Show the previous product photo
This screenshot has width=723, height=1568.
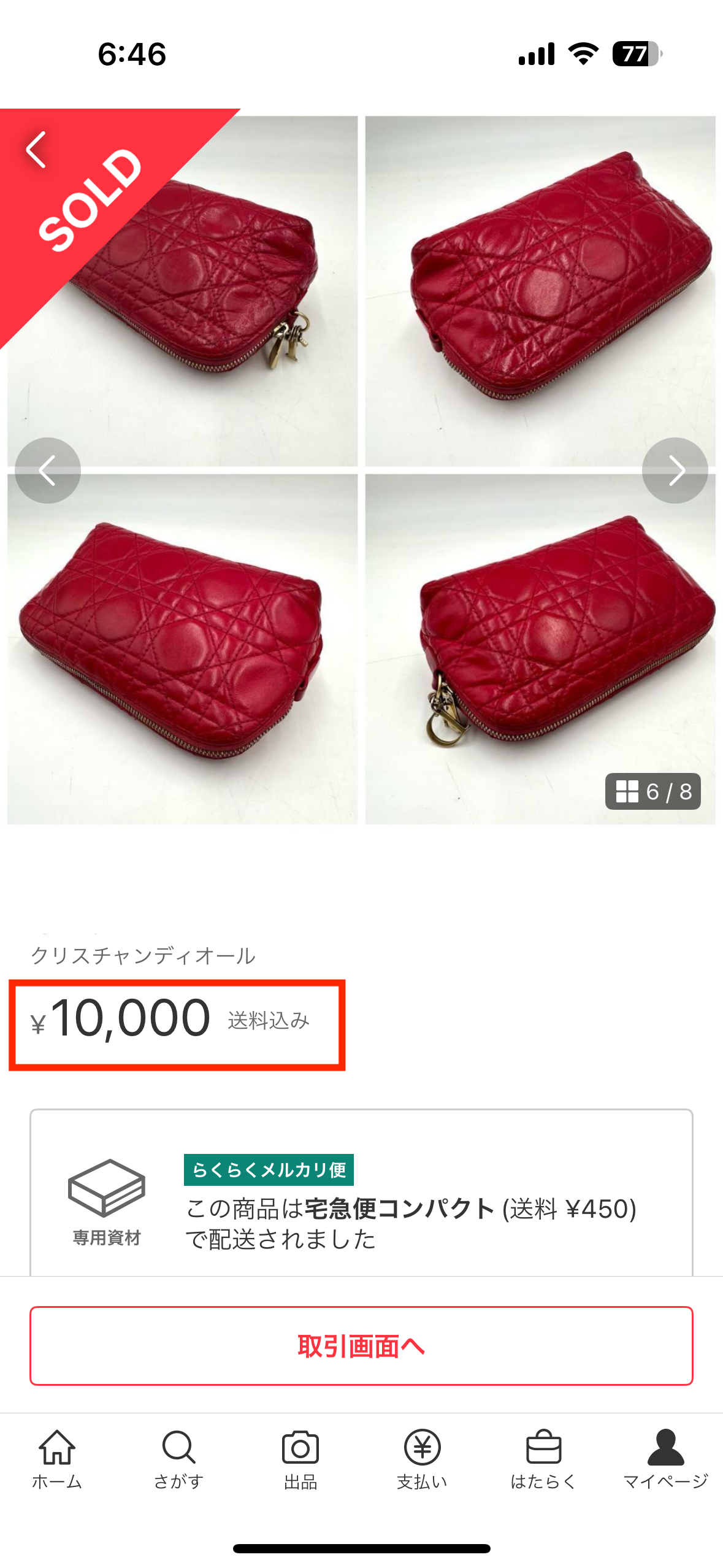click(47, 471)
